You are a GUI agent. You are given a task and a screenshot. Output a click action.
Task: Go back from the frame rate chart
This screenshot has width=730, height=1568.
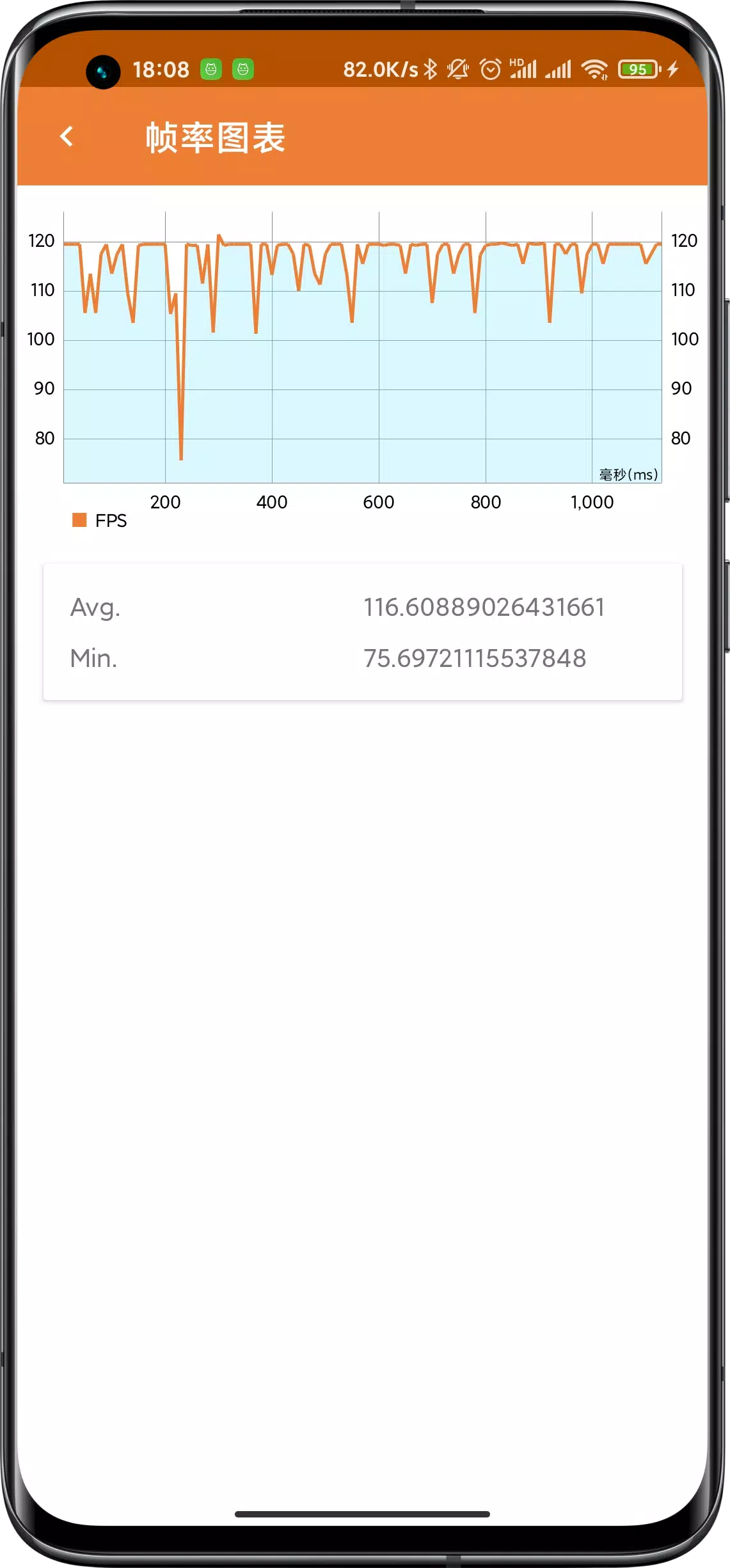67,136
